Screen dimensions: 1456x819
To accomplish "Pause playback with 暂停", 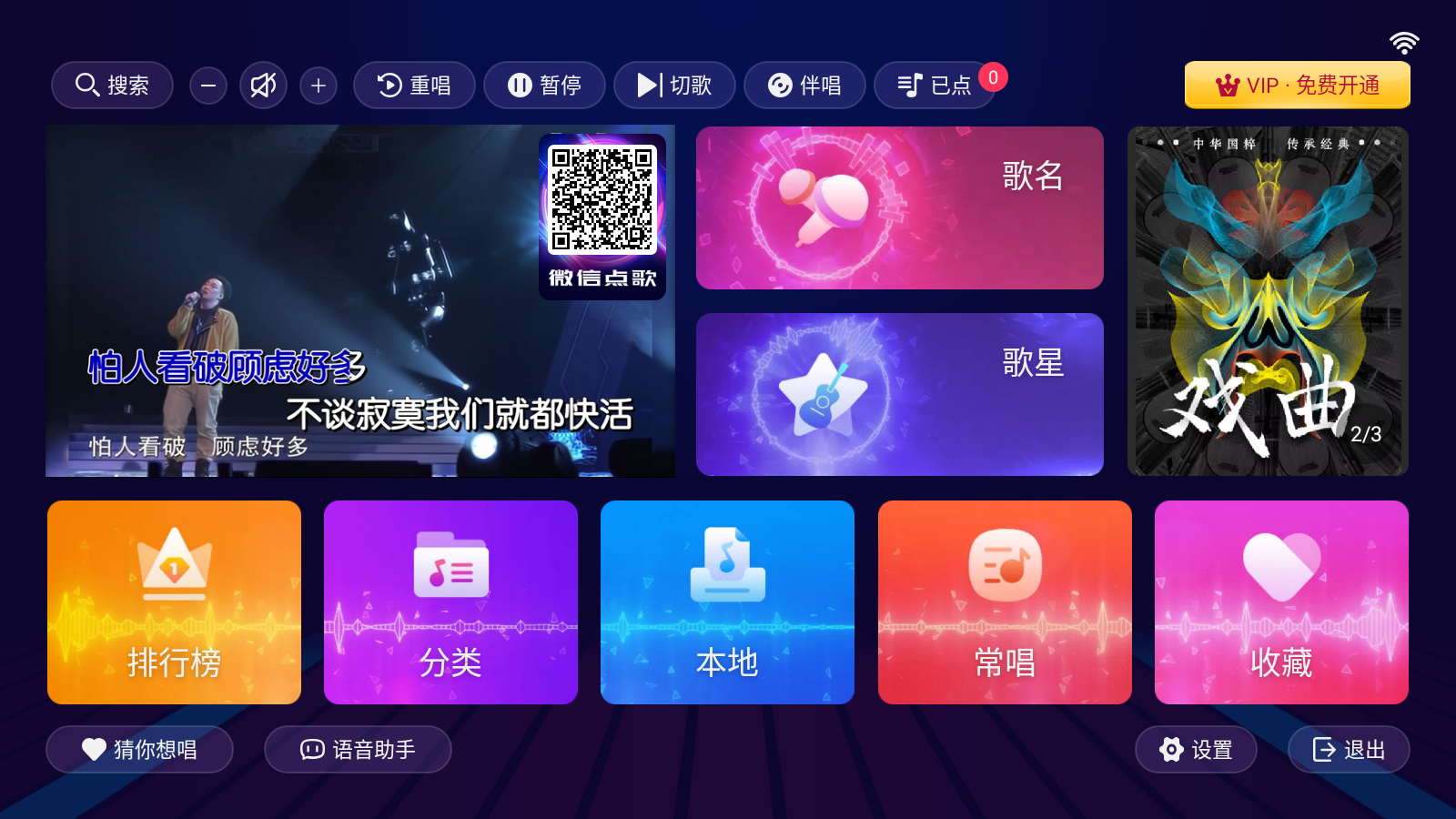I will click(x=544, y=86).
